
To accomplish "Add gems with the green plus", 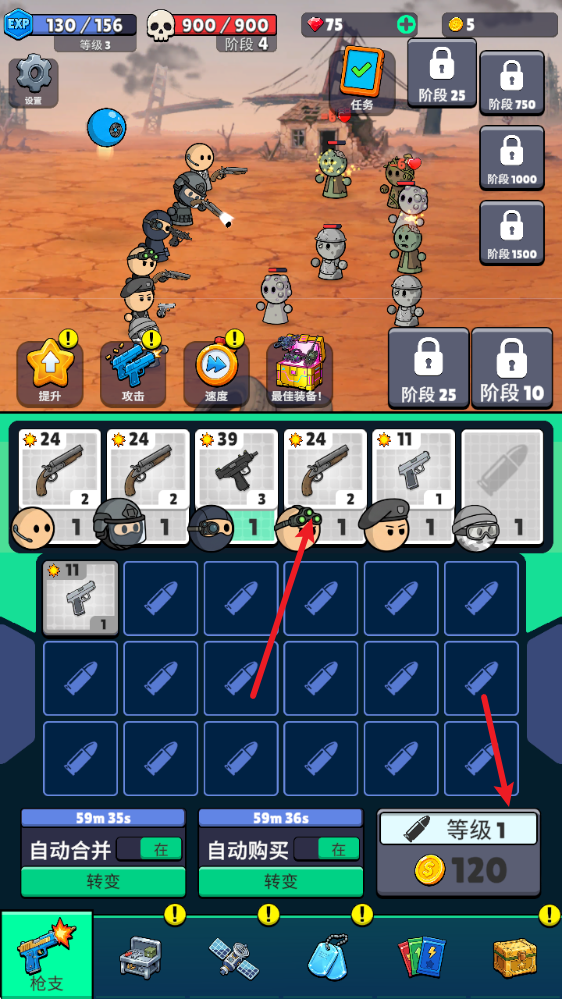I will click(406, 25).
